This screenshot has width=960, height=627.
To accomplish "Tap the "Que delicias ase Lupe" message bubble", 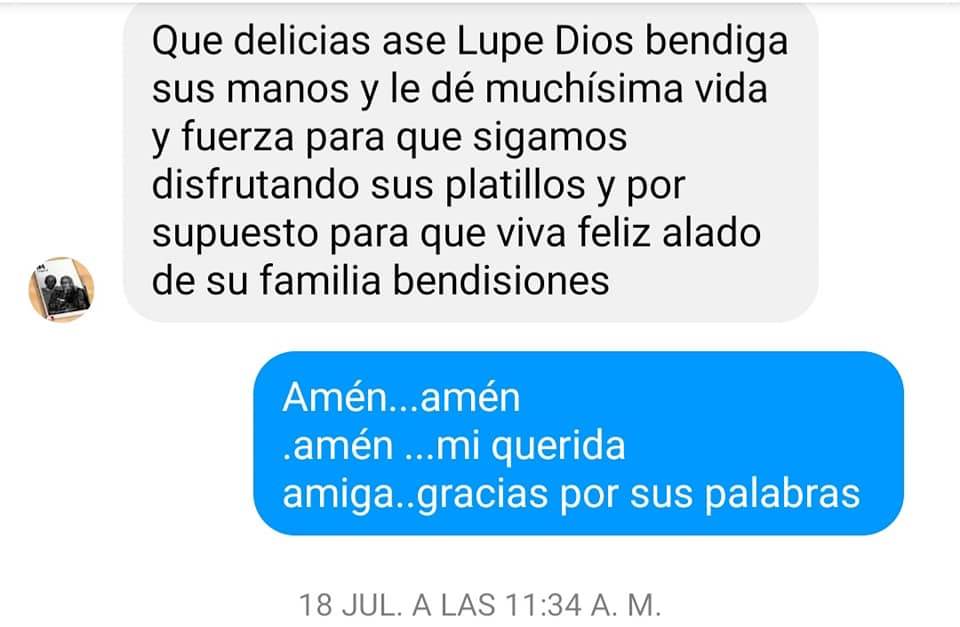I will tap(470, 162).
